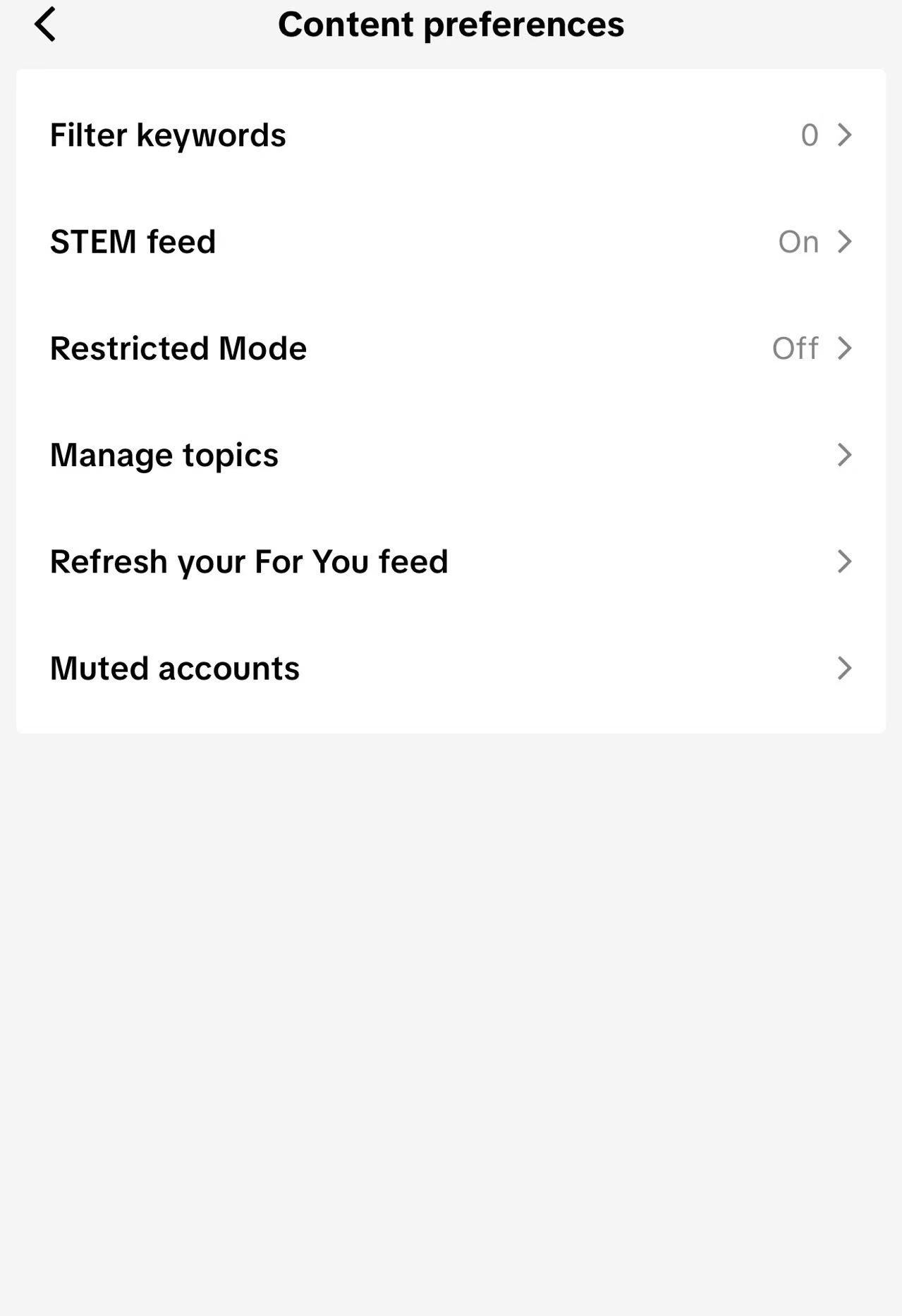View Muted accounts list
This screenshot has height=1316, width=902.
pyautogui.click(x=450, y=668)
